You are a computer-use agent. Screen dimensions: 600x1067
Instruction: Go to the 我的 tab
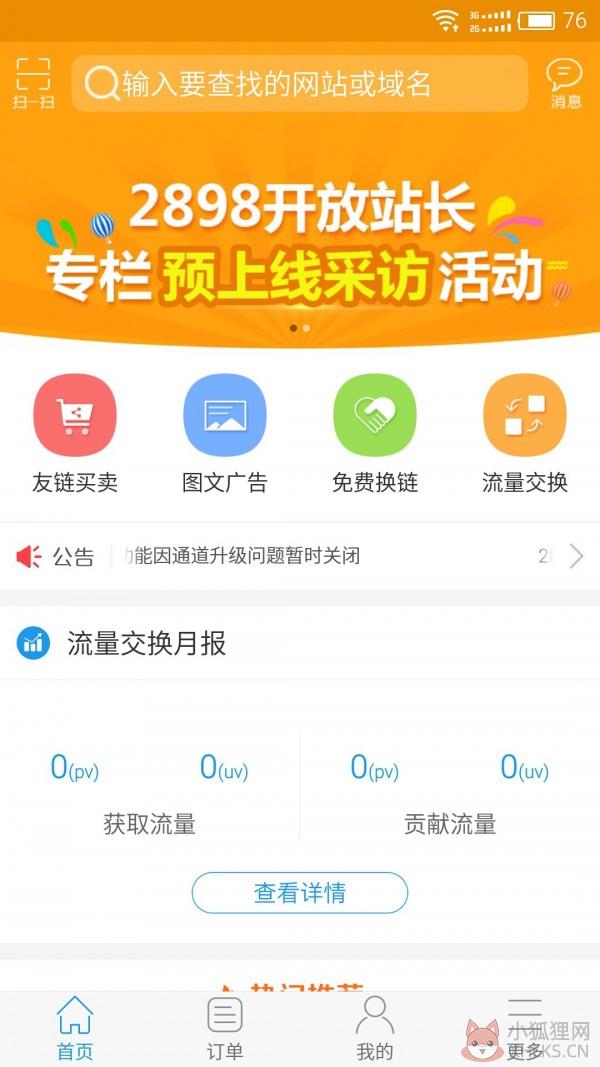375,1029
